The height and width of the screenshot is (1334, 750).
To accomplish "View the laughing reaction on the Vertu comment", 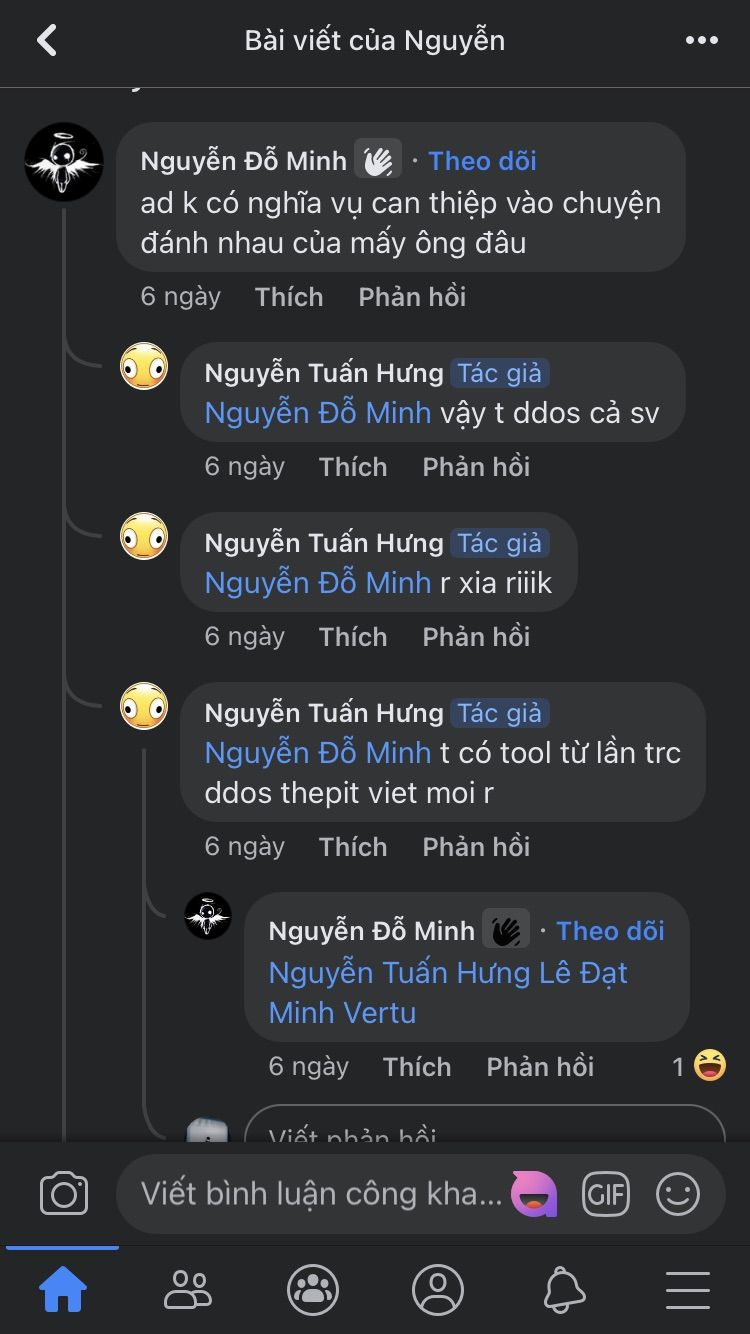I will click(x=709, y=1066).
